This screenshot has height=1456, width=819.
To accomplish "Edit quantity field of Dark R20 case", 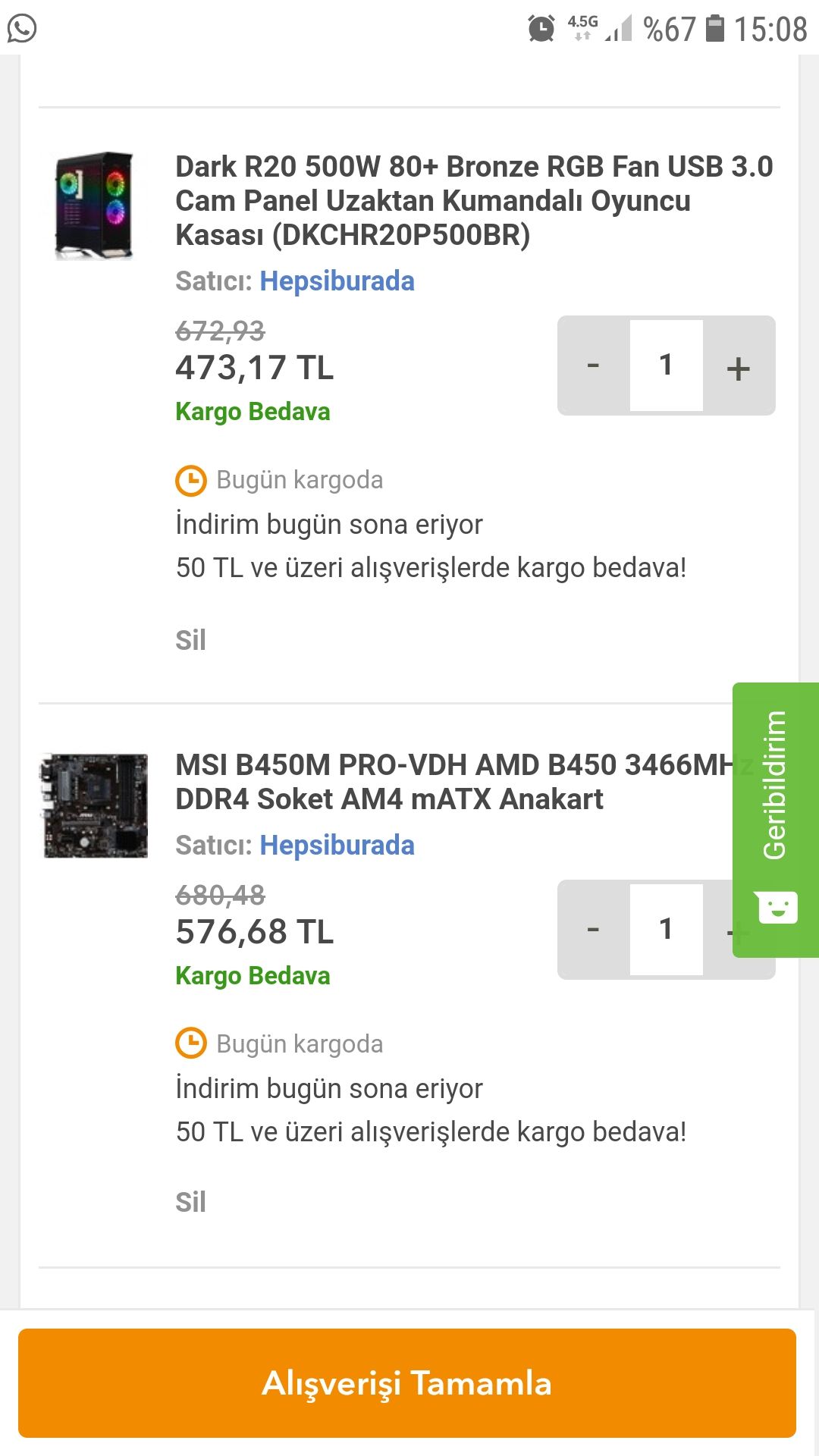I will [x=666, y=366].
